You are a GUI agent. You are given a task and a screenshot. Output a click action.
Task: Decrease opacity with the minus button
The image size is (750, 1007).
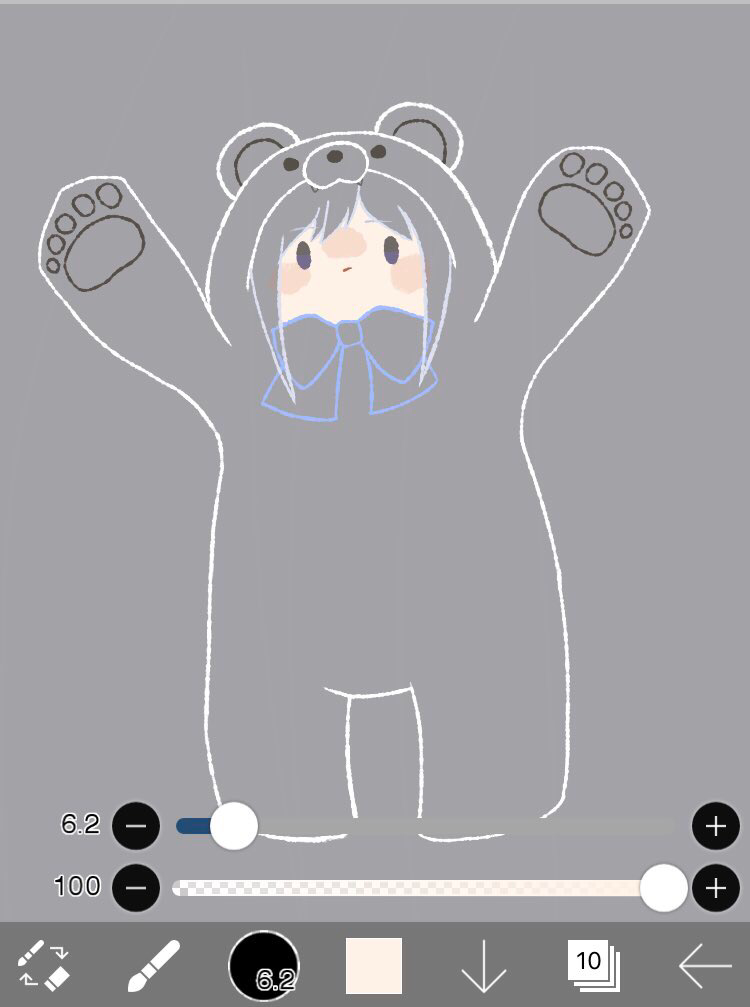tap(136, 887)
